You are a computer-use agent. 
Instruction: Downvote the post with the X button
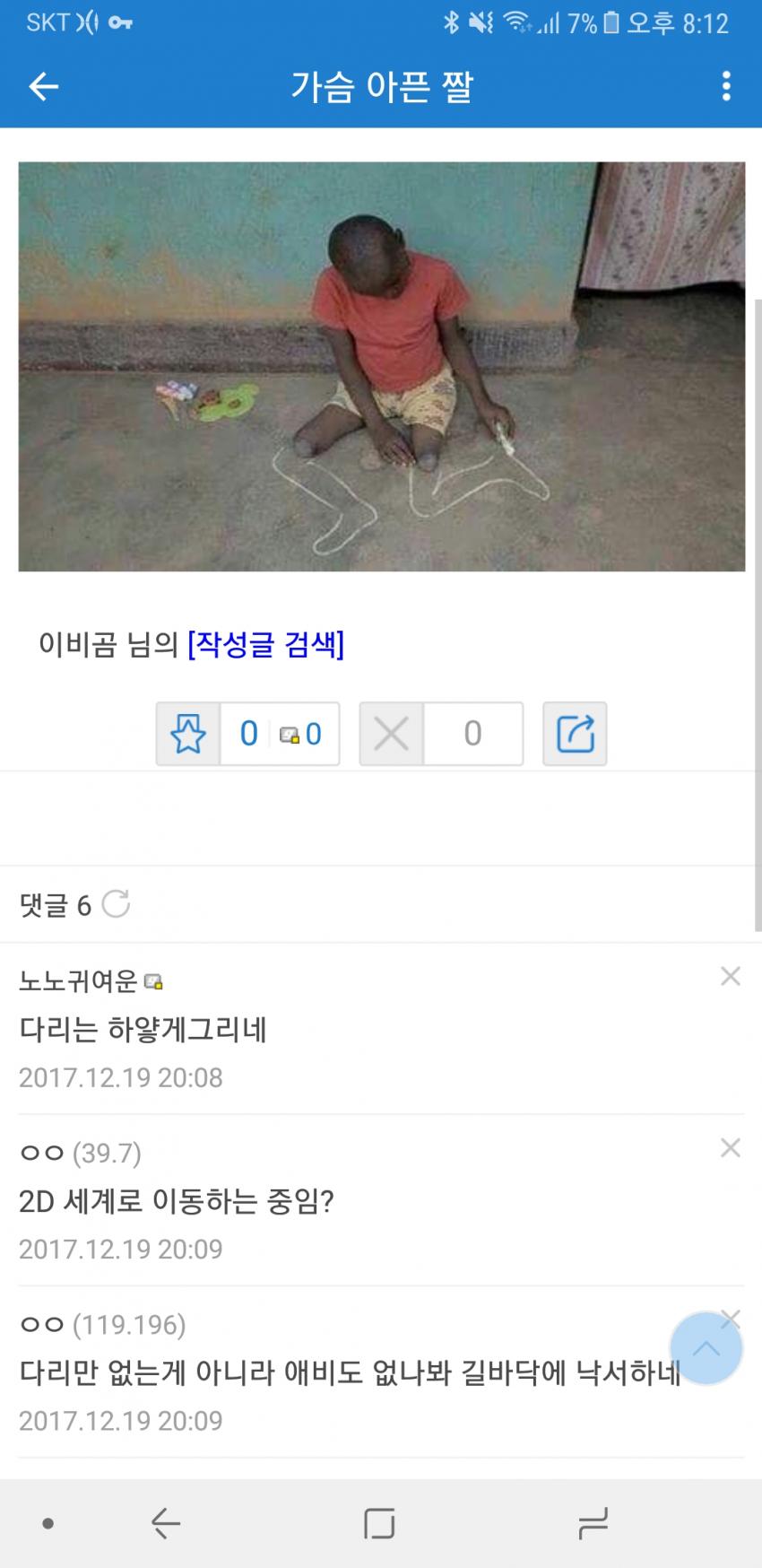(392, 734)
